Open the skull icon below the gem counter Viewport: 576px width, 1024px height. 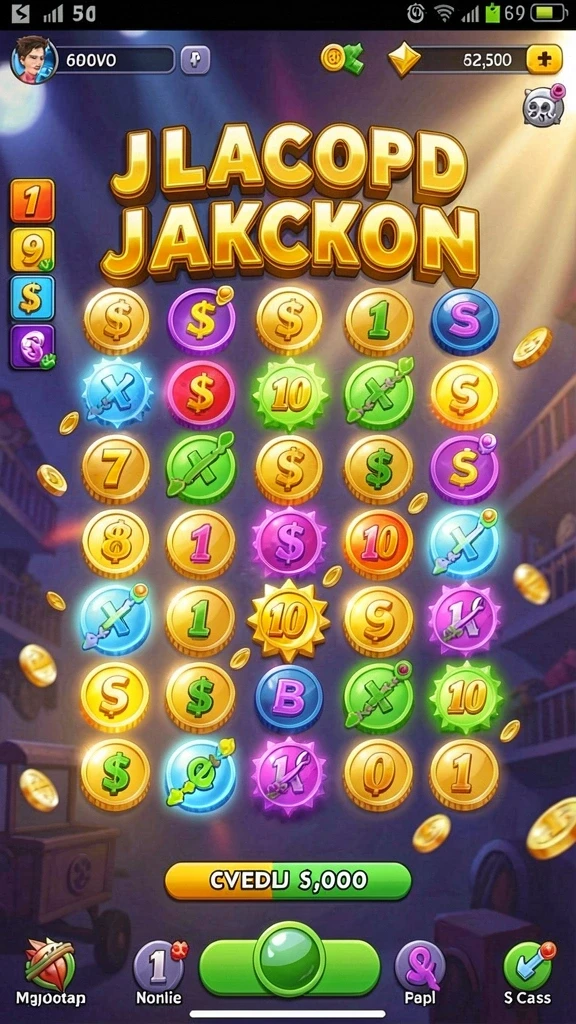click(543, 105)
